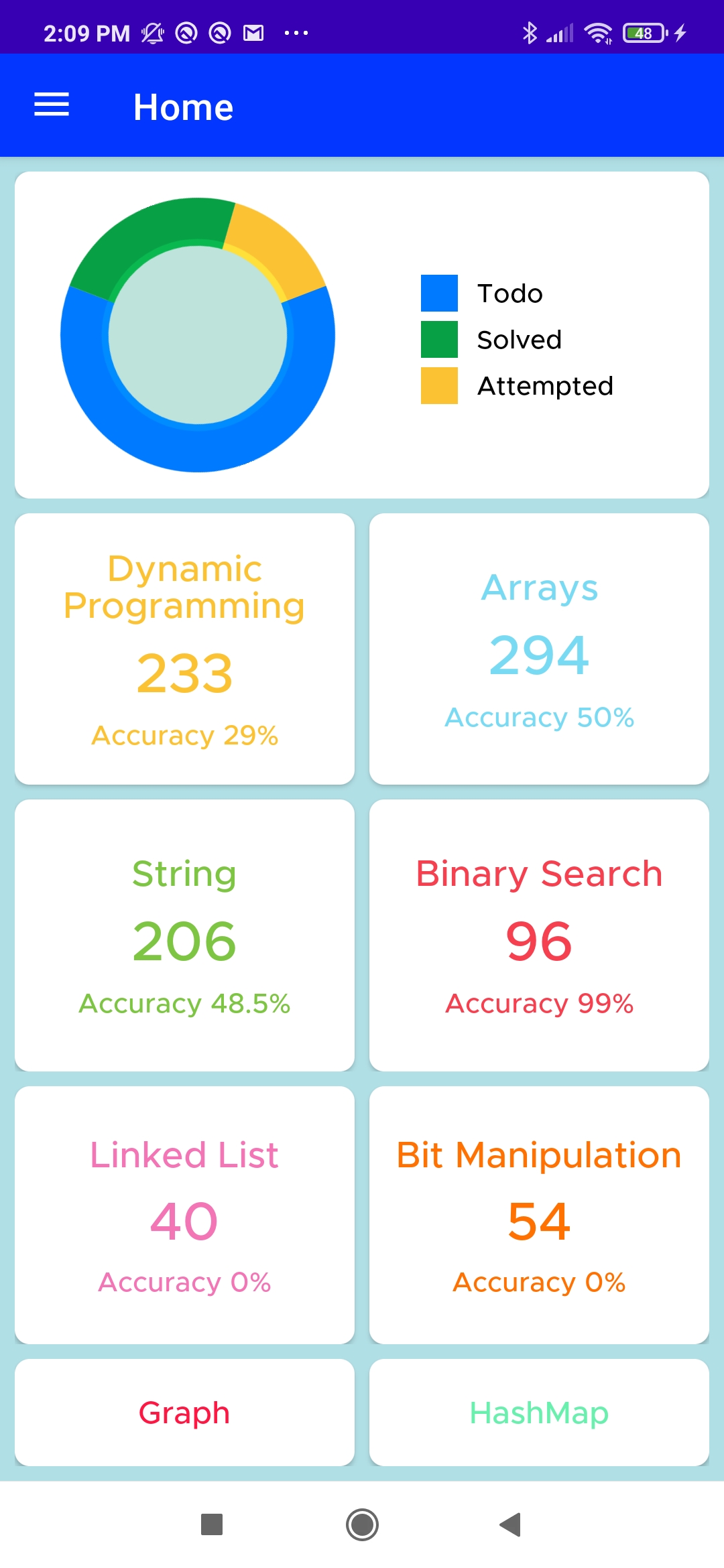Select the HashMap topic card
Image resolution: width=724 pixels, height=1568 pixels.
(x=539, y=1413)
